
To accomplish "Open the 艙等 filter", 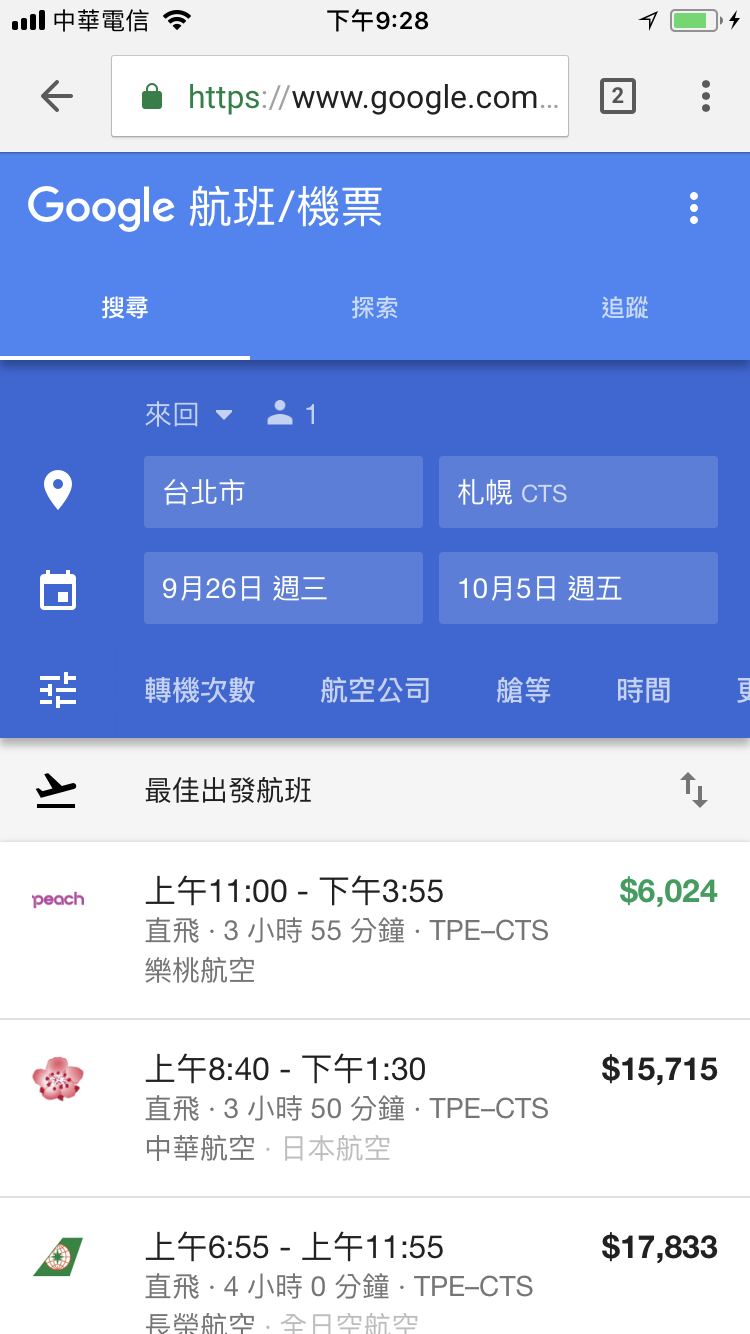I will click(523, 690).
